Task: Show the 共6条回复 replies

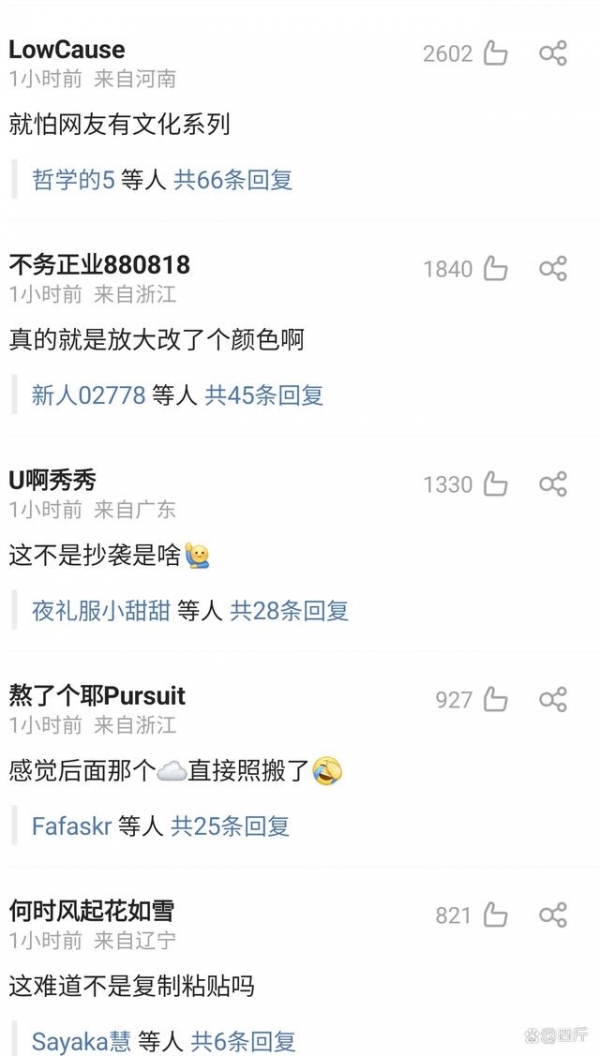Action: pyautogui.click(x=243, y=1041)
